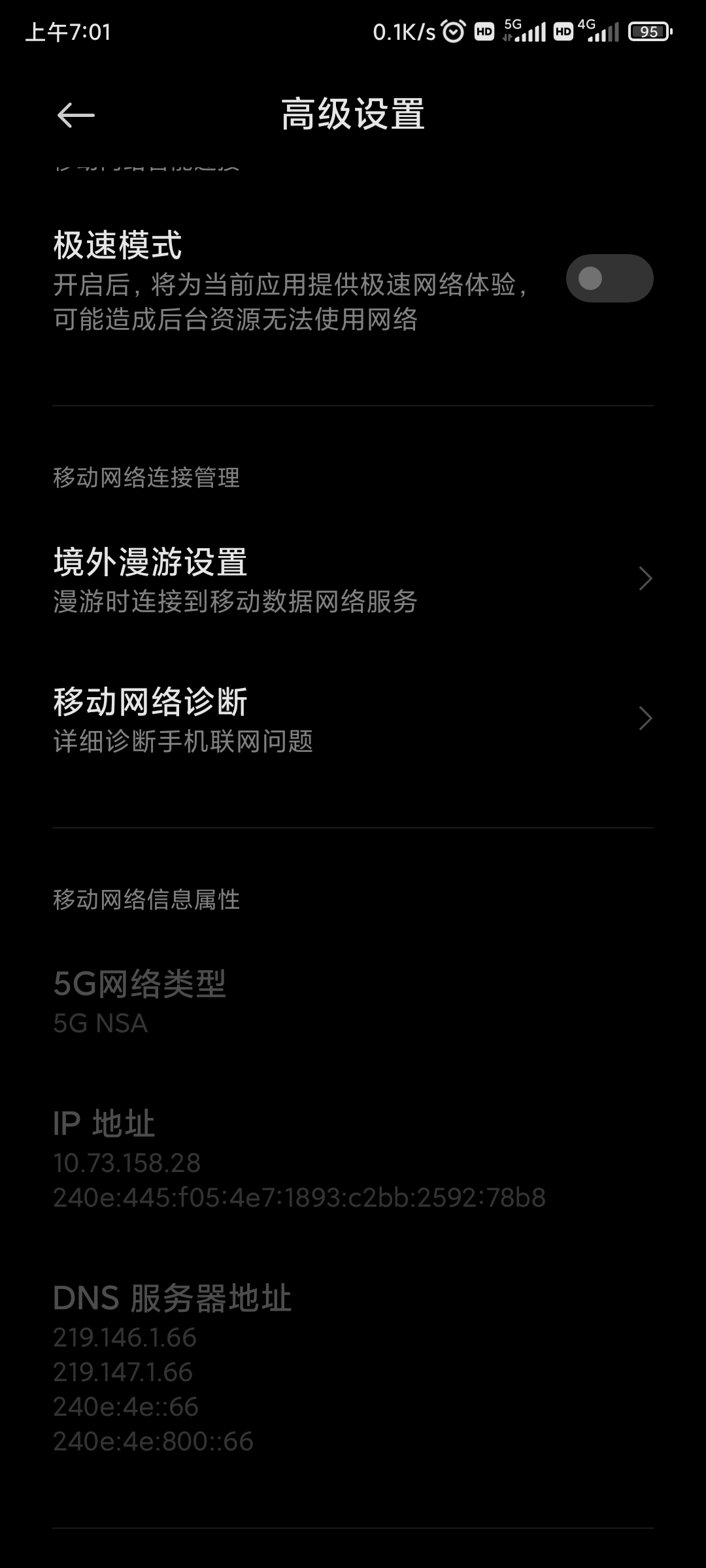Image resolution: width=706 pixels, height=1568 pixels.
Task: Open 移动网络诊断
Action: click(353, 719)
